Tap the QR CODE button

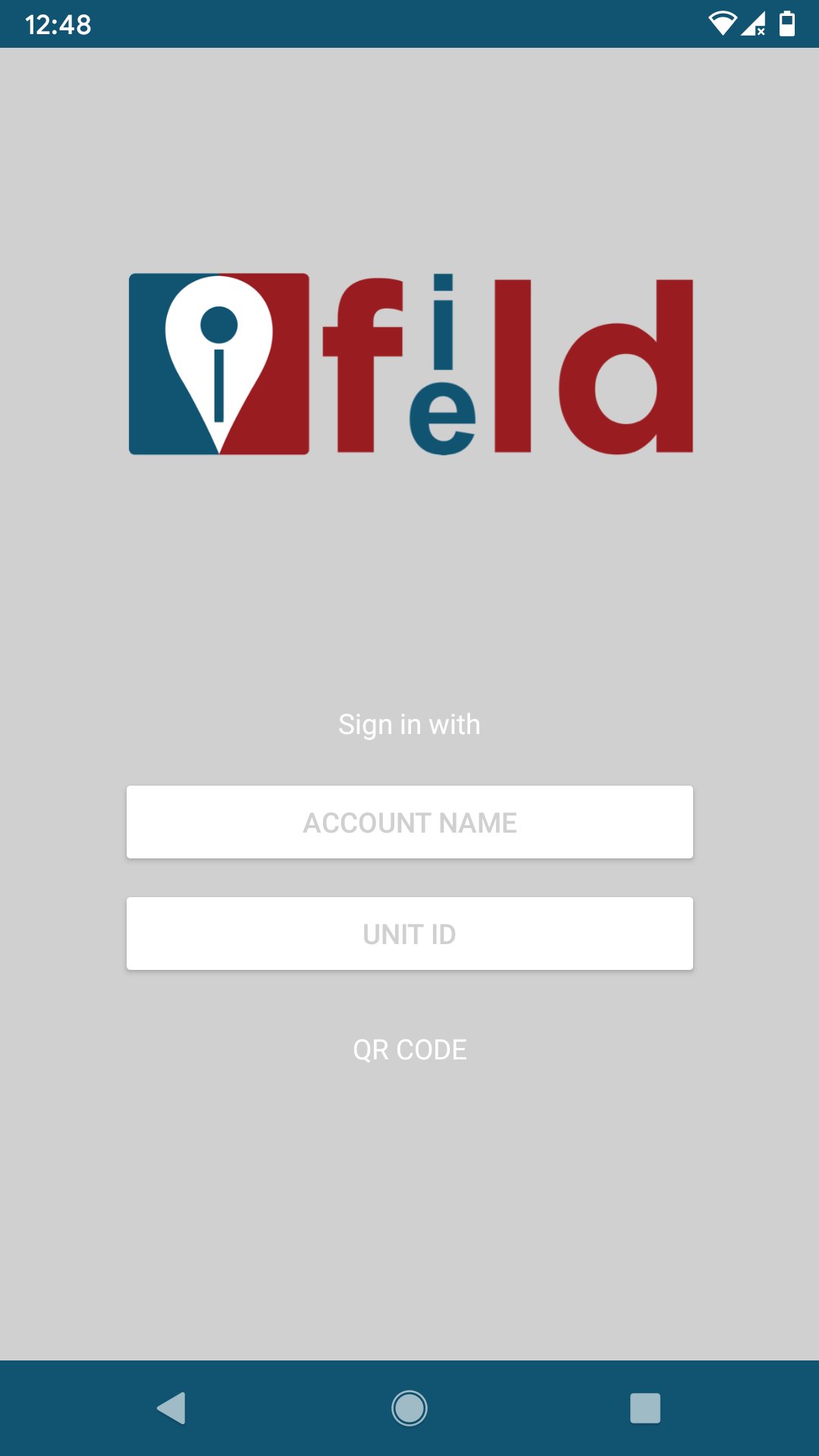click(409, 1050)
